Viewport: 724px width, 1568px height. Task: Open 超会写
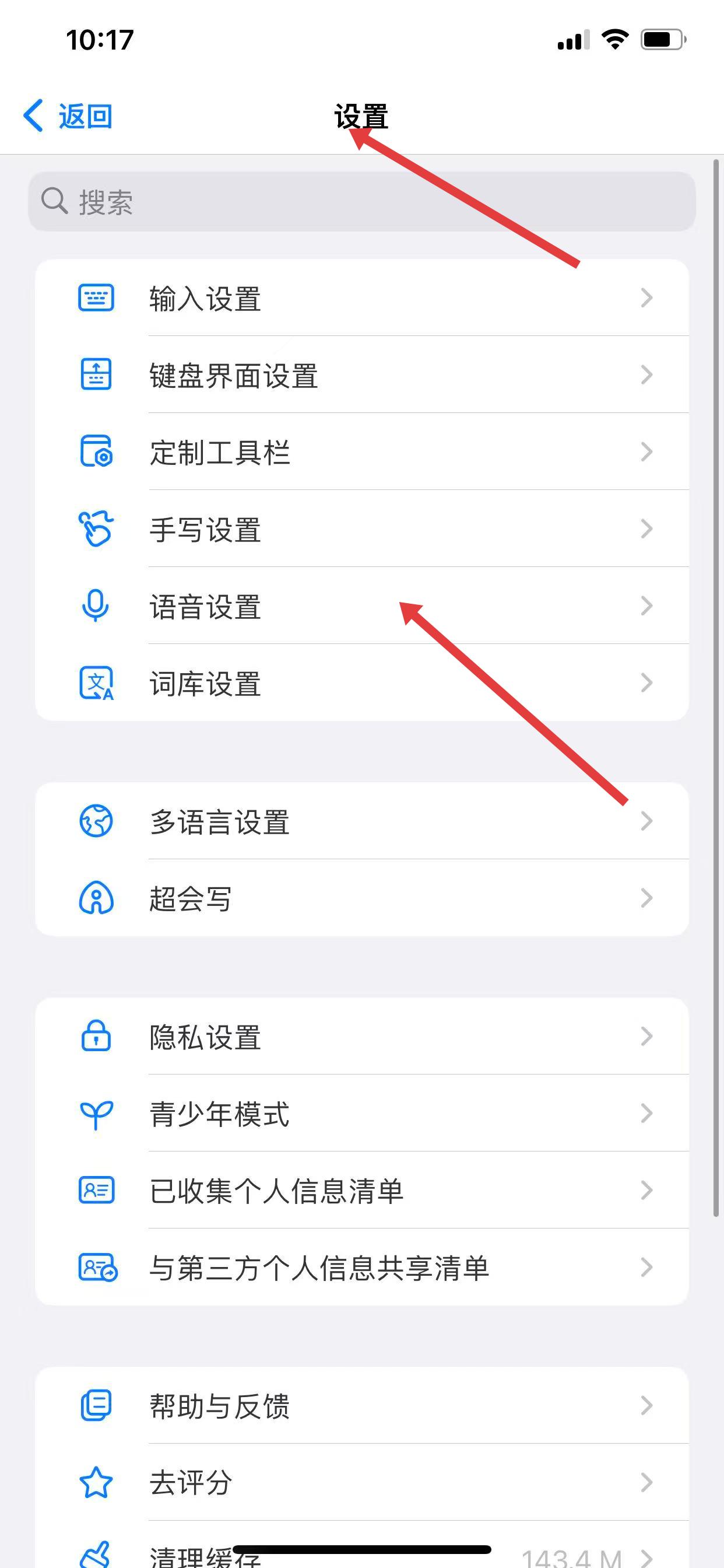[x=361, y=898]
